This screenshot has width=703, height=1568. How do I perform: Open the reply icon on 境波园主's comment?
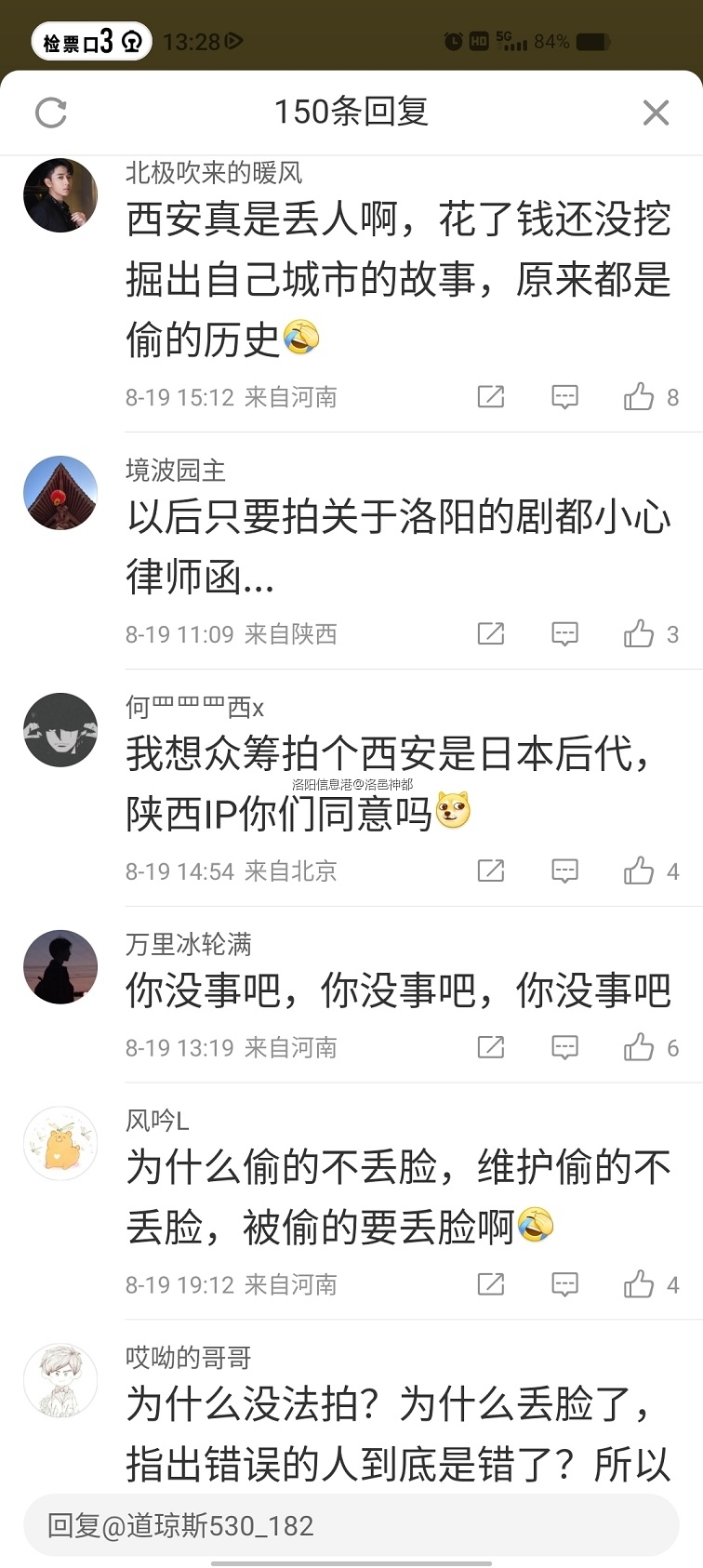[x=564, y=633]
